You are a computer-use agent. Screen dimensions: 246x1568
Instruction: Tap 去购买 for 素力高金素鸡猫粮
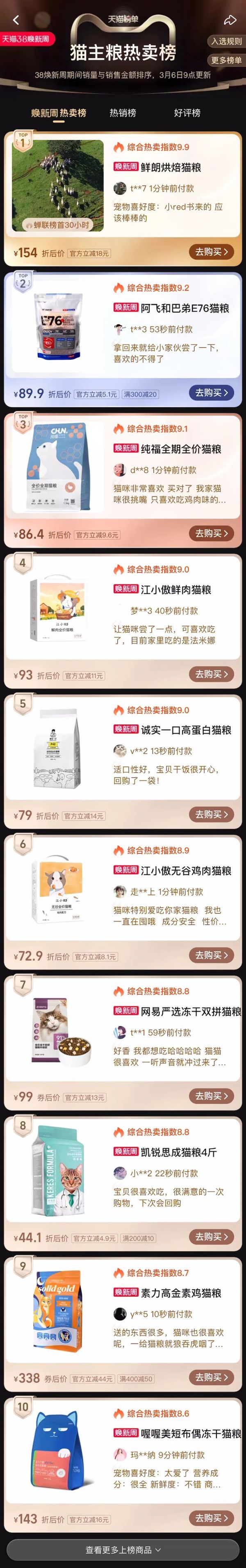click(211, 1377)
